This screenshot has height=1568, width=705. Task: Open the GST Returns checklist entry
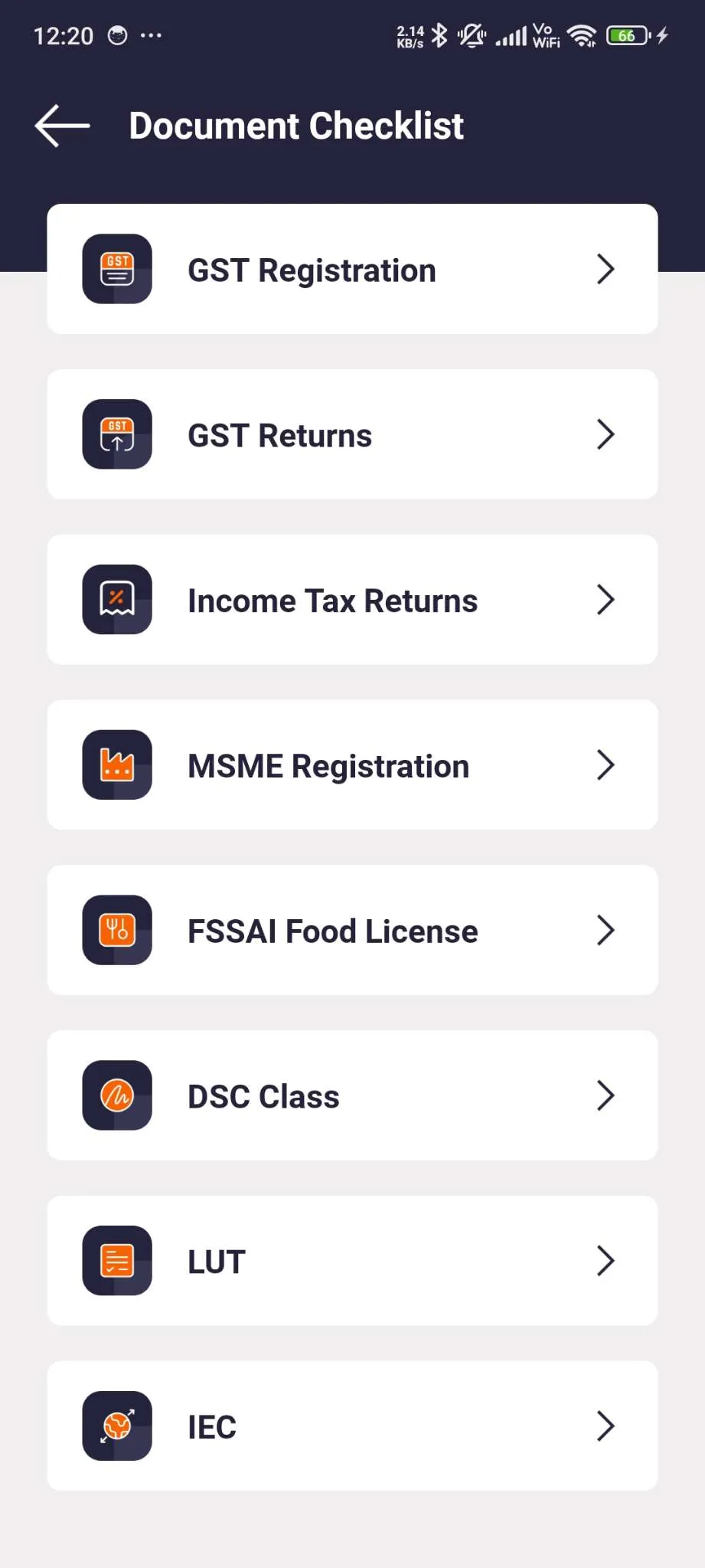[x=352, y=434]
